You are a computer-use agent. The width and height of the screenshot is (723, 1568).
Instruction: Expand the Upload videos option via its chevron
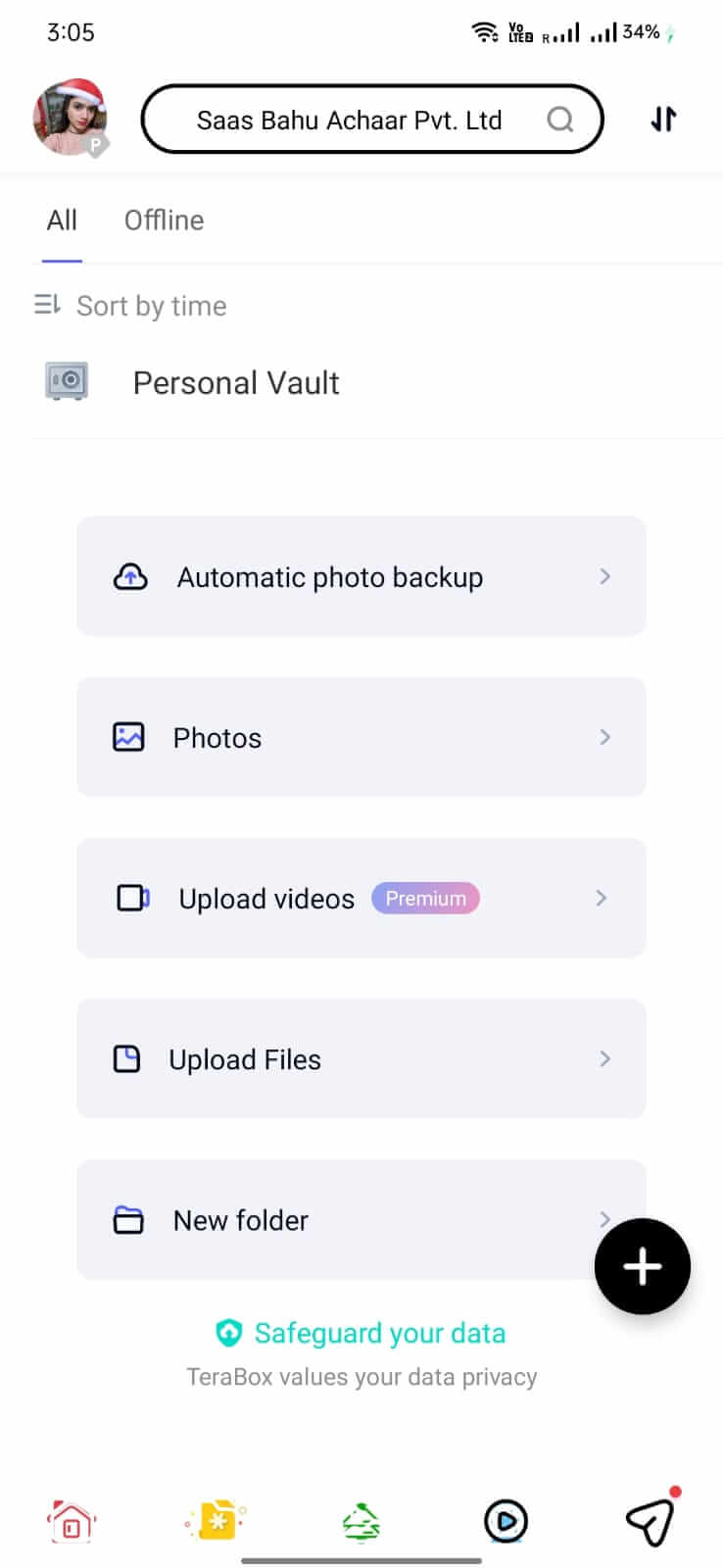(601, 898)
